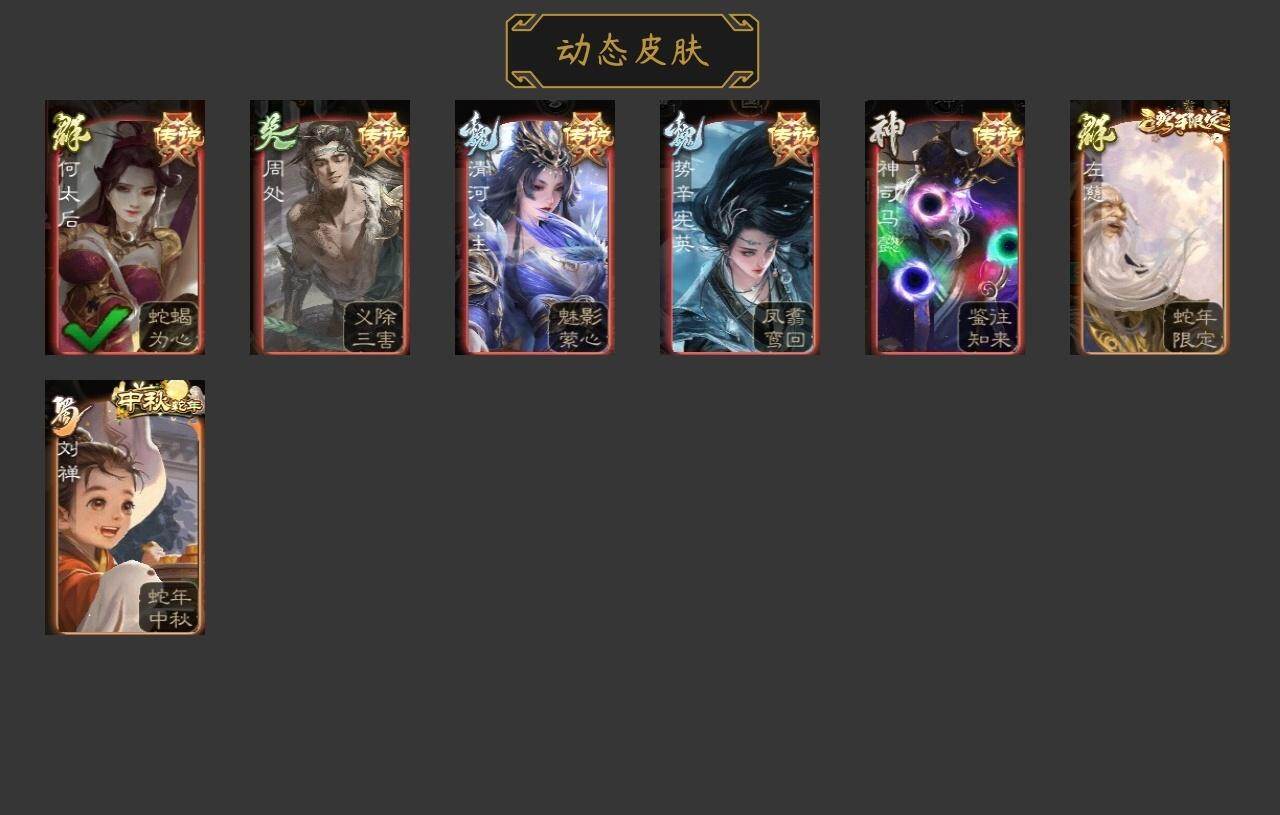The width and height of the screenshot is (1280, 815).
Task: Pick the 刘禅 蛇年中秋 skin card
Action: click(125, 508)
